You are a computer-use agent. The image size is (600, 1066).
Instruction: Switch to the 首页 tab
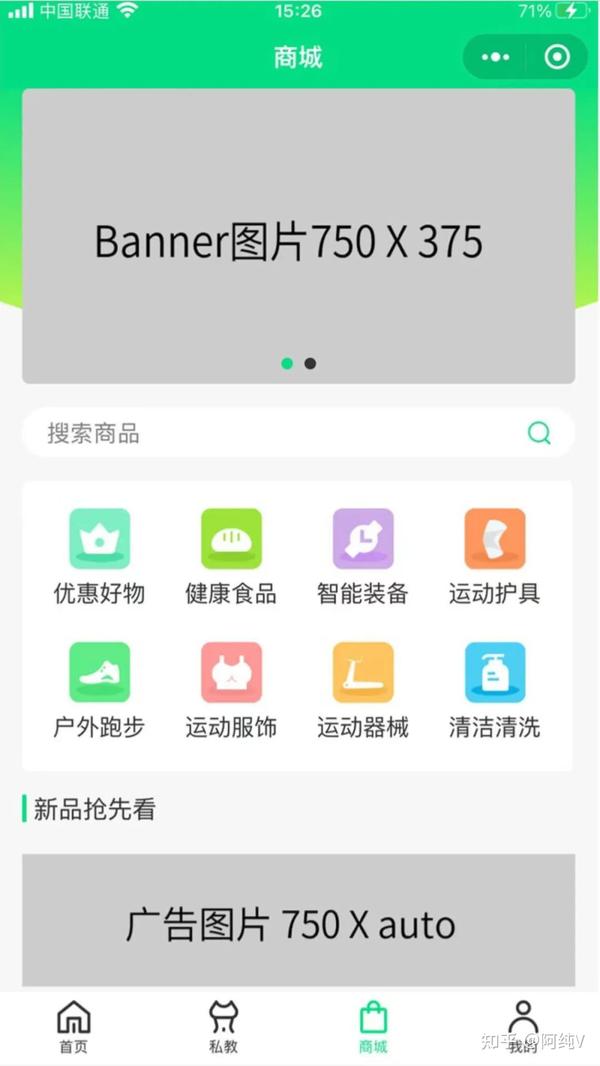[73, 1027]
